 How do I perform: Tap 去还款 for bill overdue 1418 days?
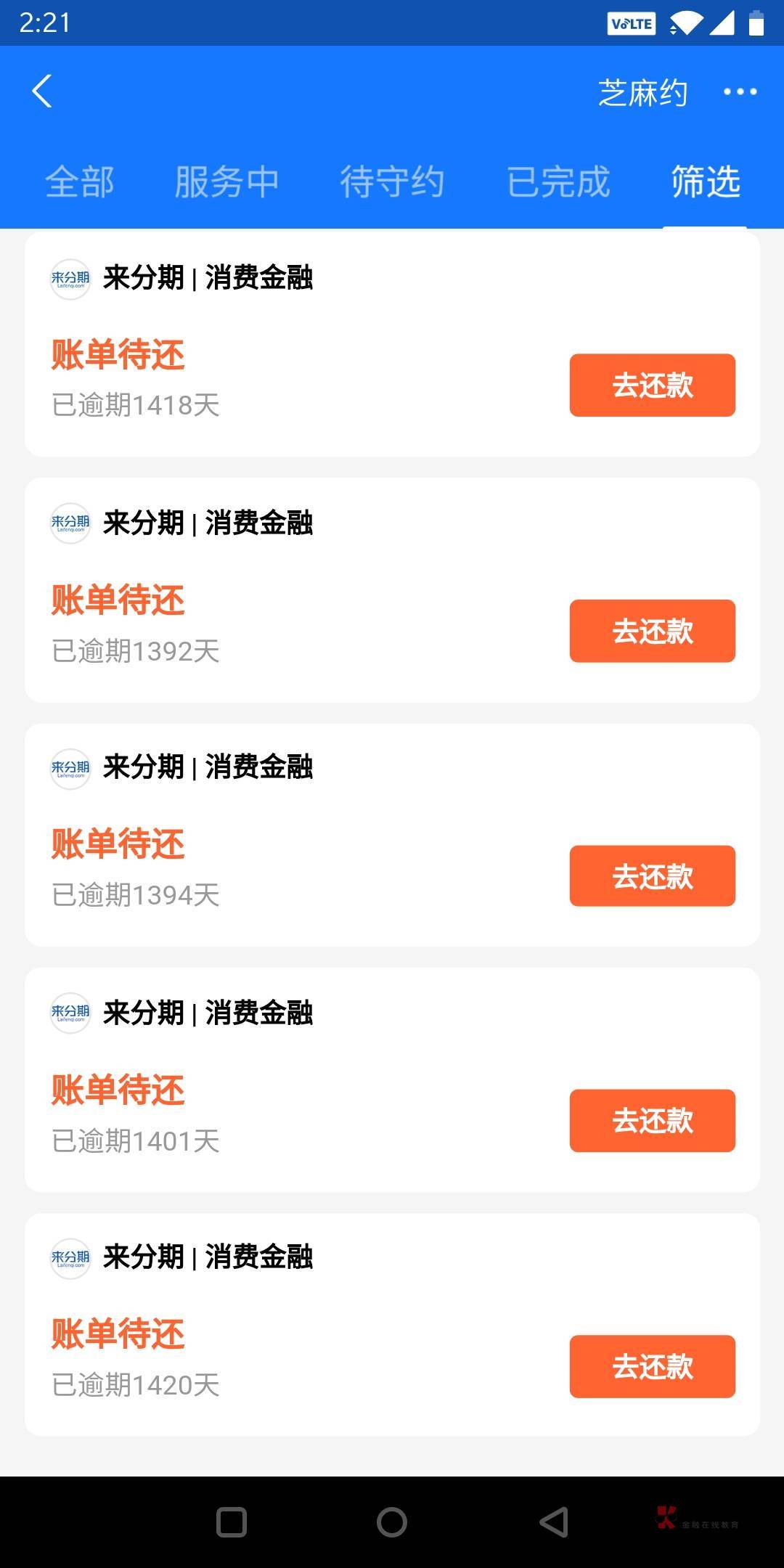[652, 385]
